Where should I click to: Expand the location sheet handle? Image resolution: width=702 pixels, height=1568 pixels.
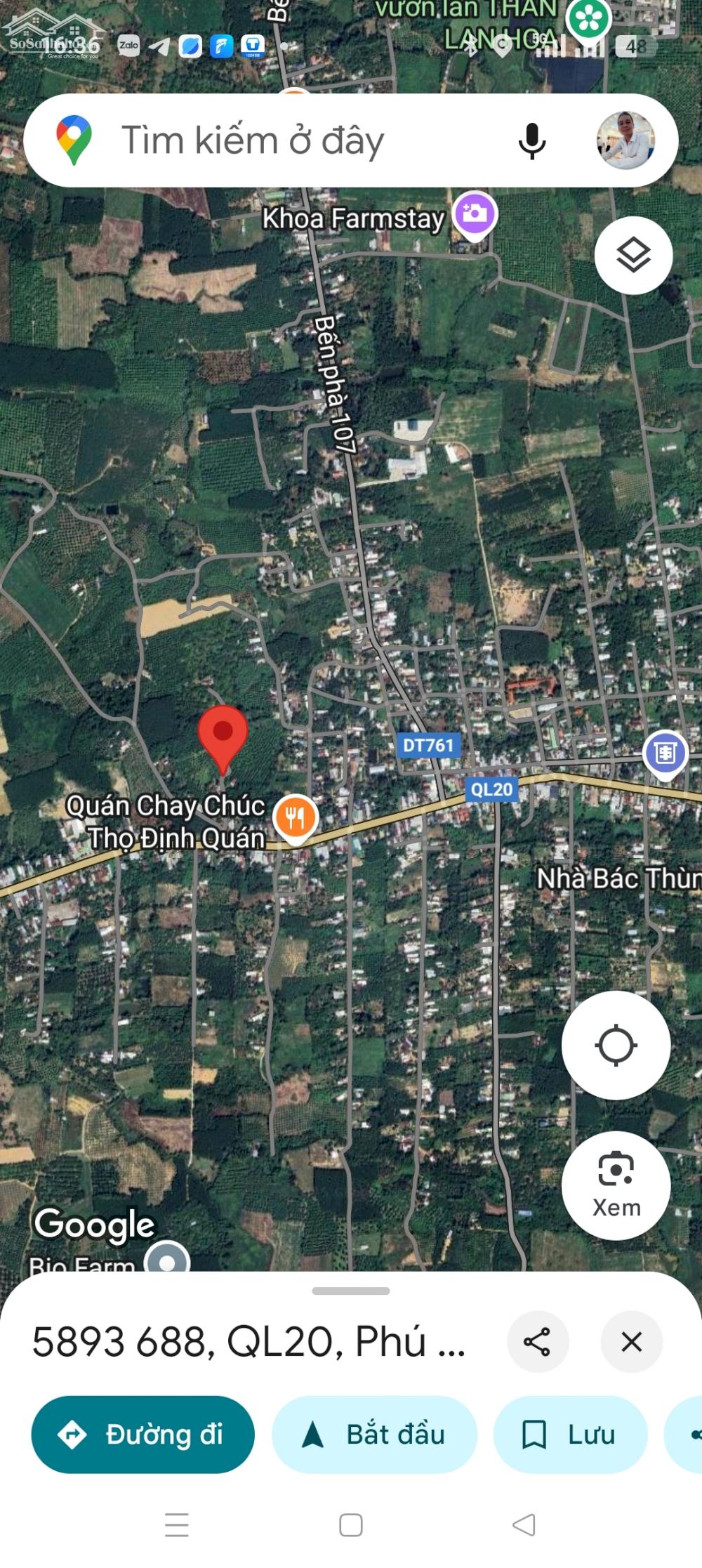[x=351, y=1291]
